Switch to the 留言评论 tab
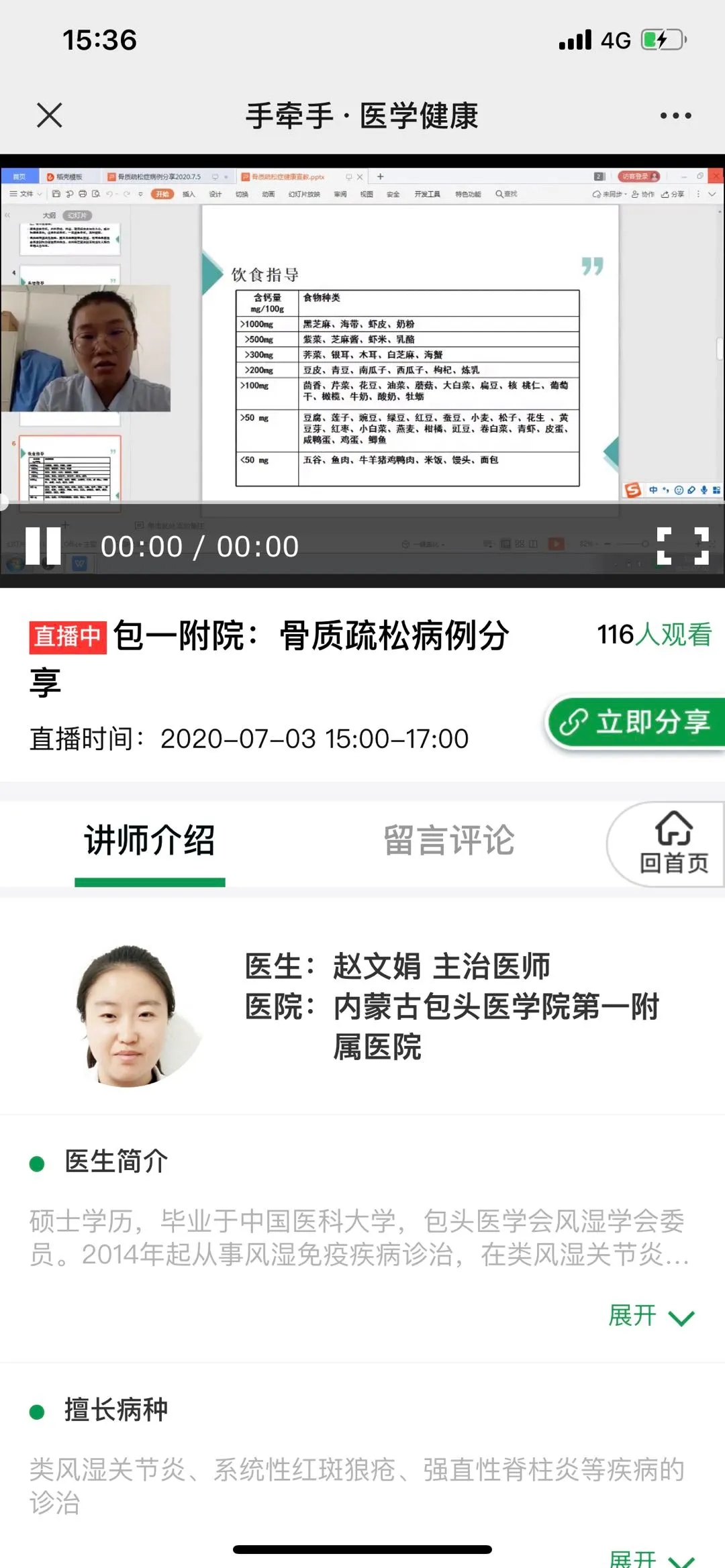This screenshot has width=725, height=1568. coord(448,841)
